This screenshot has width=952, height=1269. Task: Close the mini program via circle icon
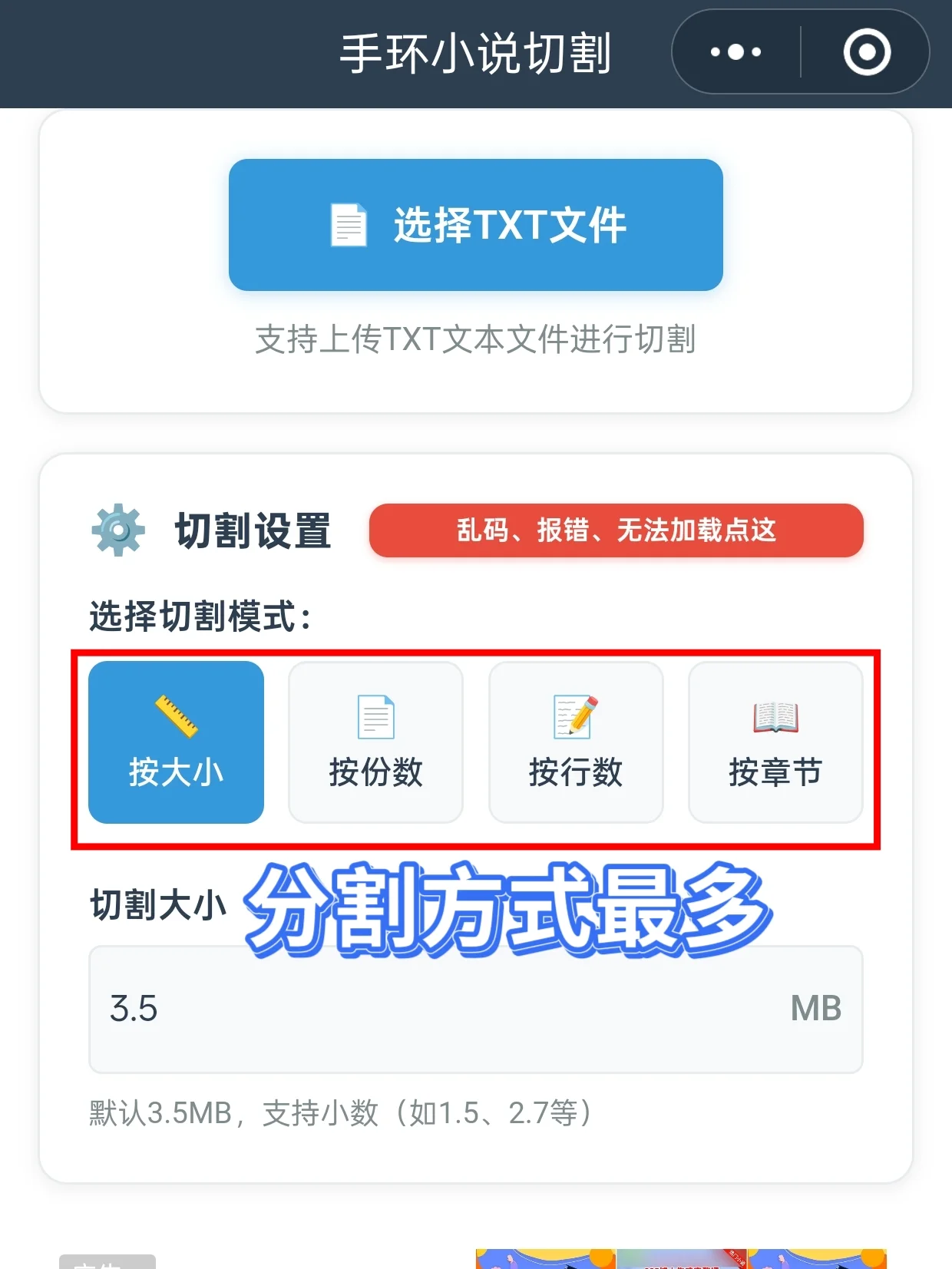(867, 52)
